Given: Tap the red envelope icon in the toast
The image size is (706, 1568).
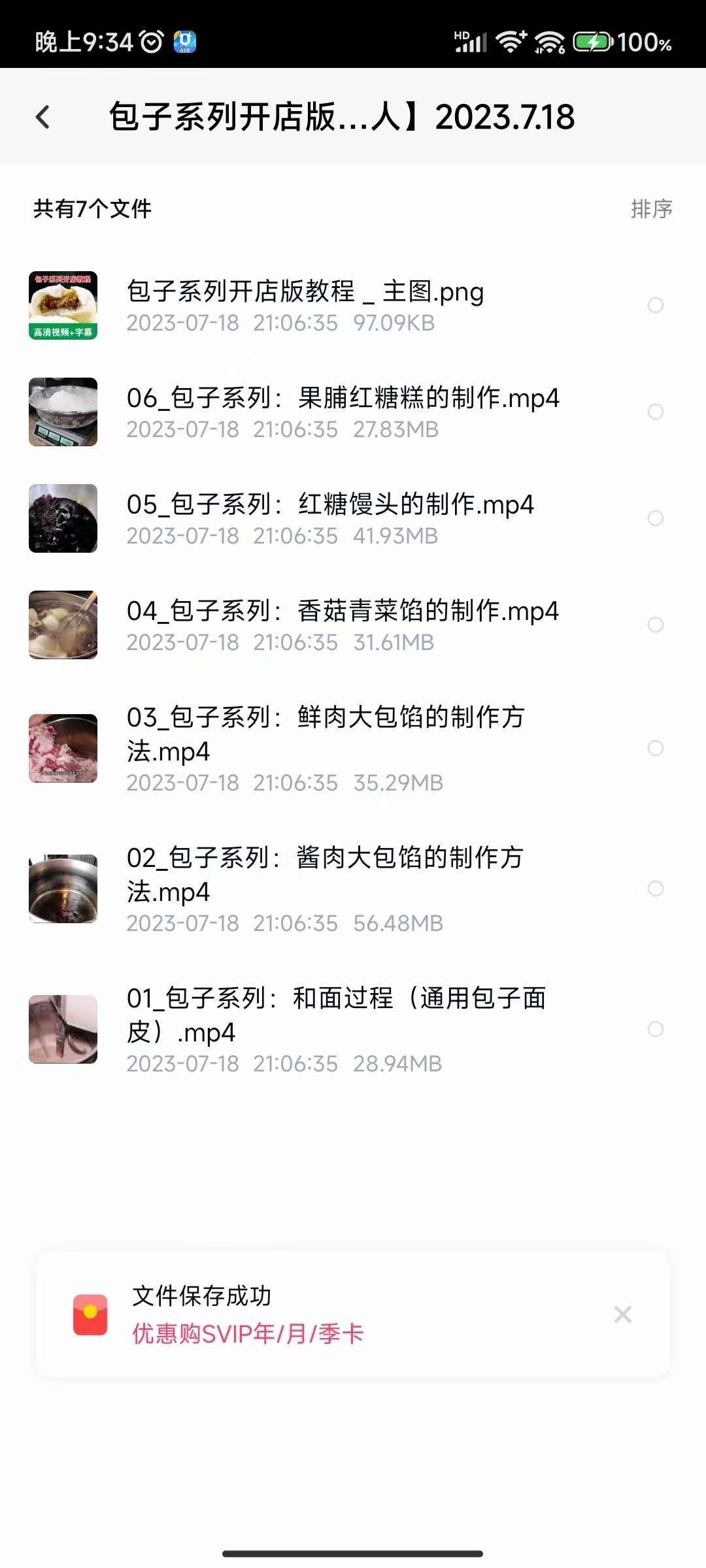Looking at the screenshot, I should (92, 1315).
